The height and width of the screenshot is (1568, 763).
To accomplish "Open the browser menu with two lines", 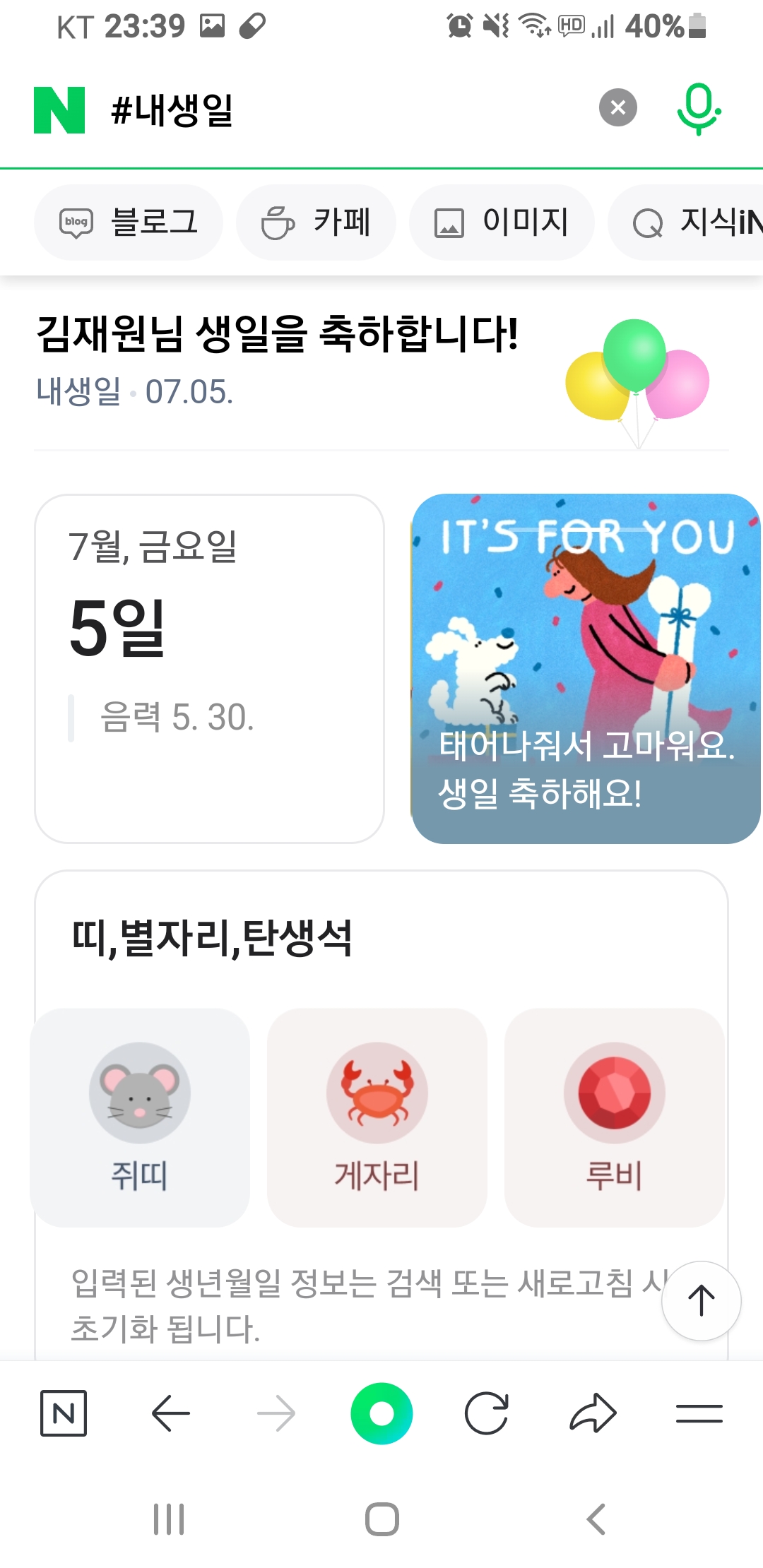I will tap(699, 1413).
